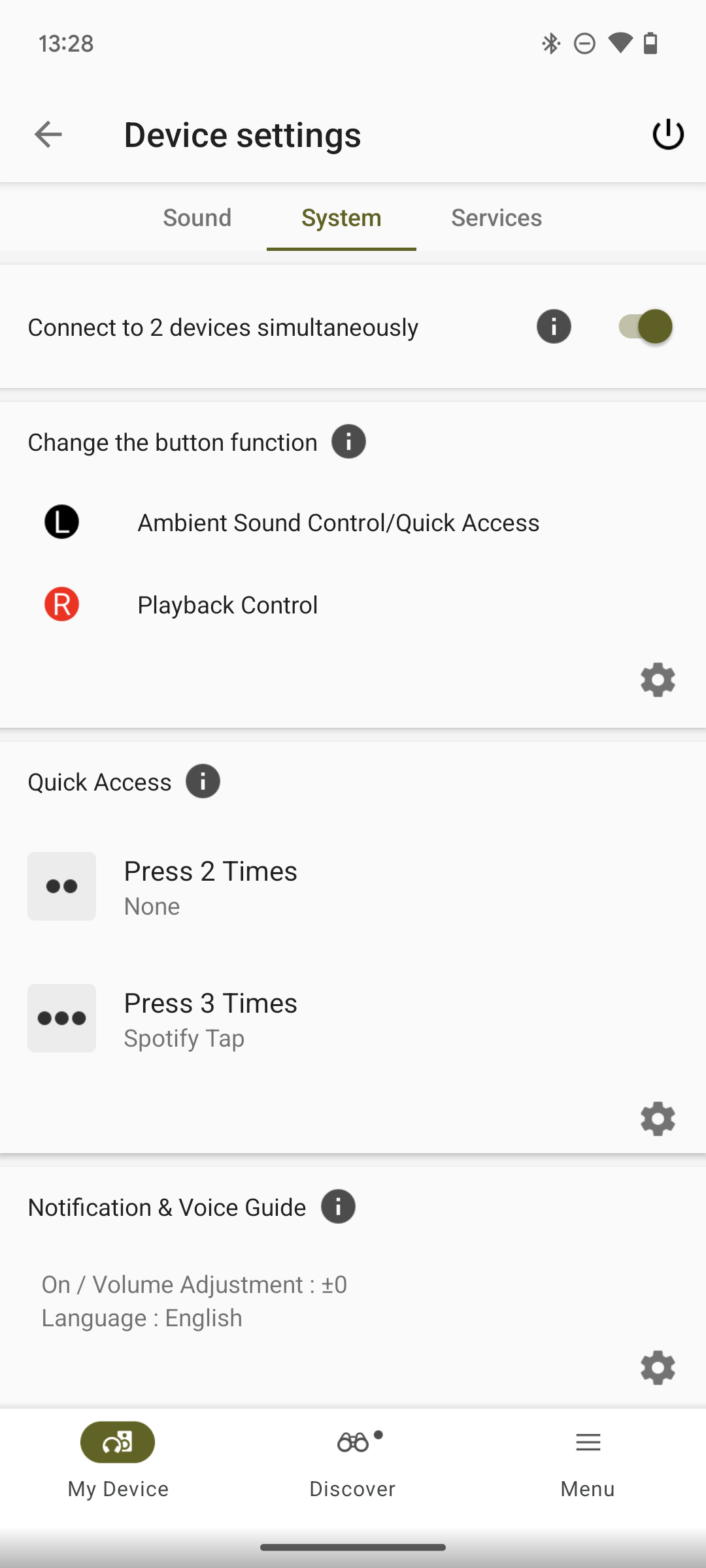Show Notification & Voice Guide info
Screen dimensions: 706x1568
338,1207
